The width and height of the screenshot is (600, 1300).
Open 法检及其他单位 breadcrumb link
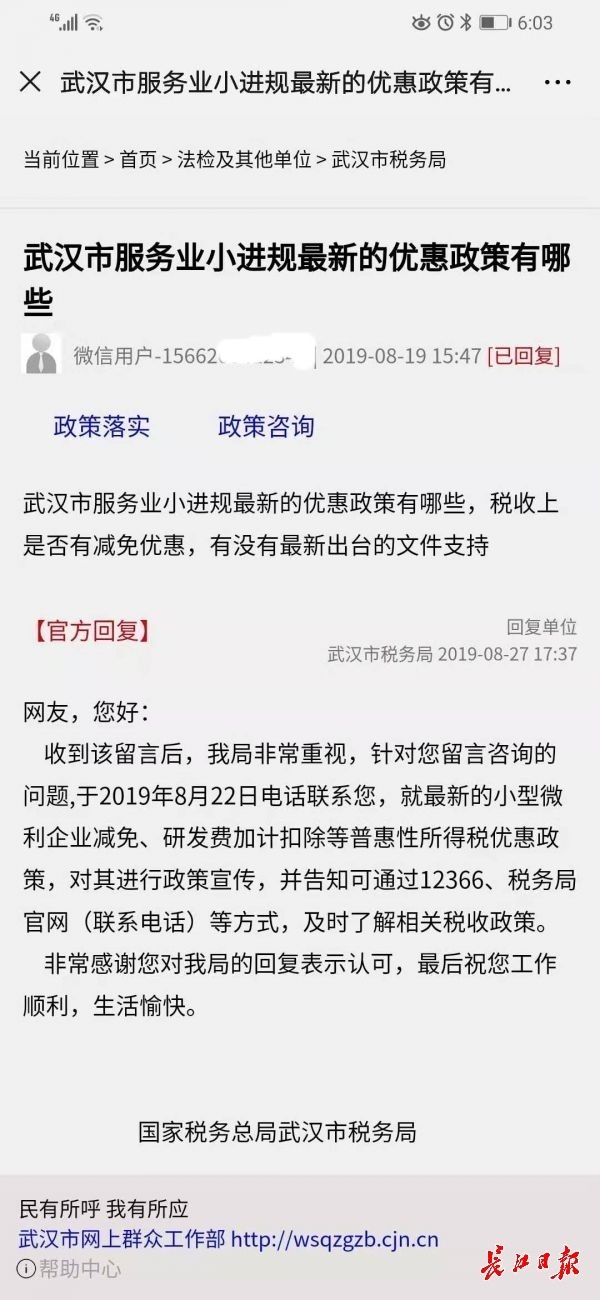244,159
